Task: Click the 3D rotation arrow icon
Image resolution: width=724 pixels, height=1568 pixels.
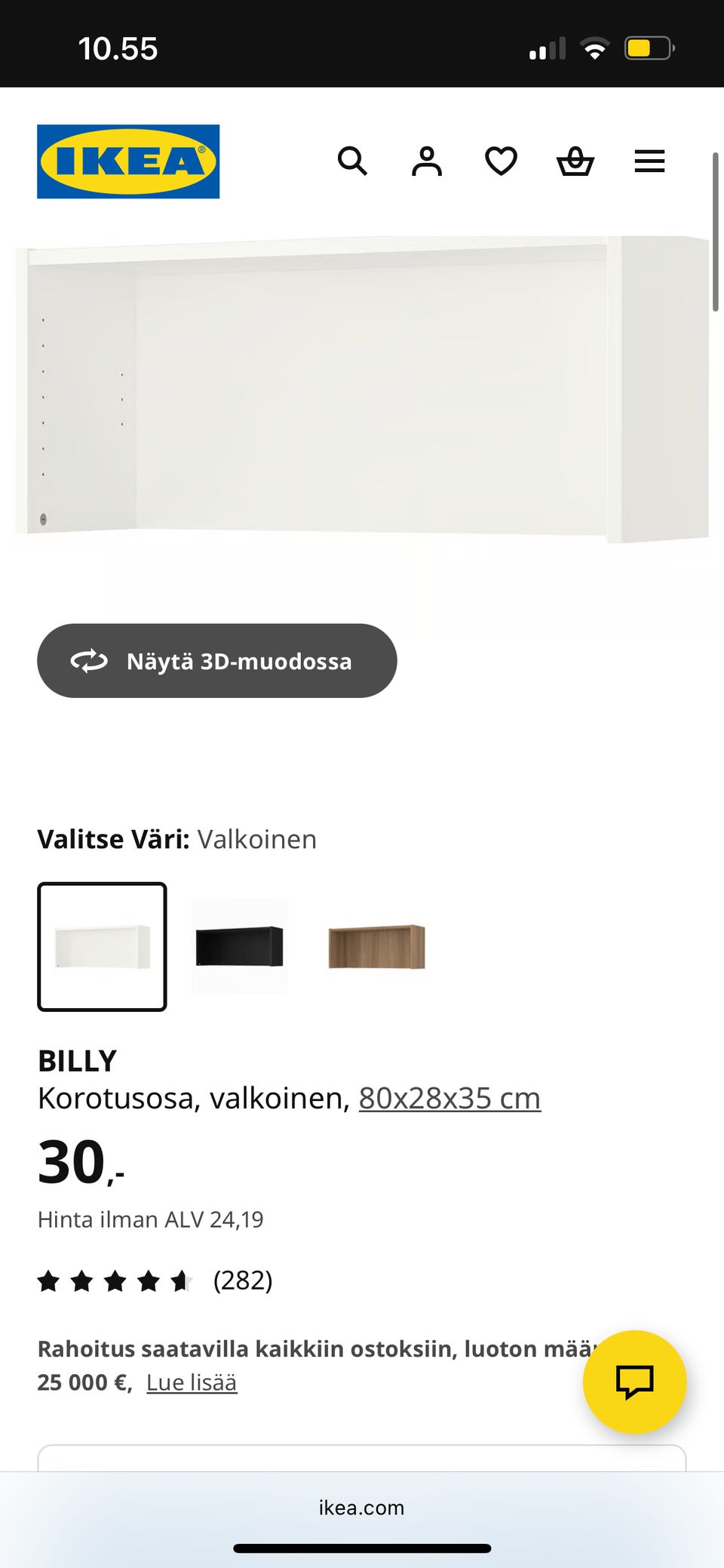Action: pyautogui.click(x=88, y=660)
